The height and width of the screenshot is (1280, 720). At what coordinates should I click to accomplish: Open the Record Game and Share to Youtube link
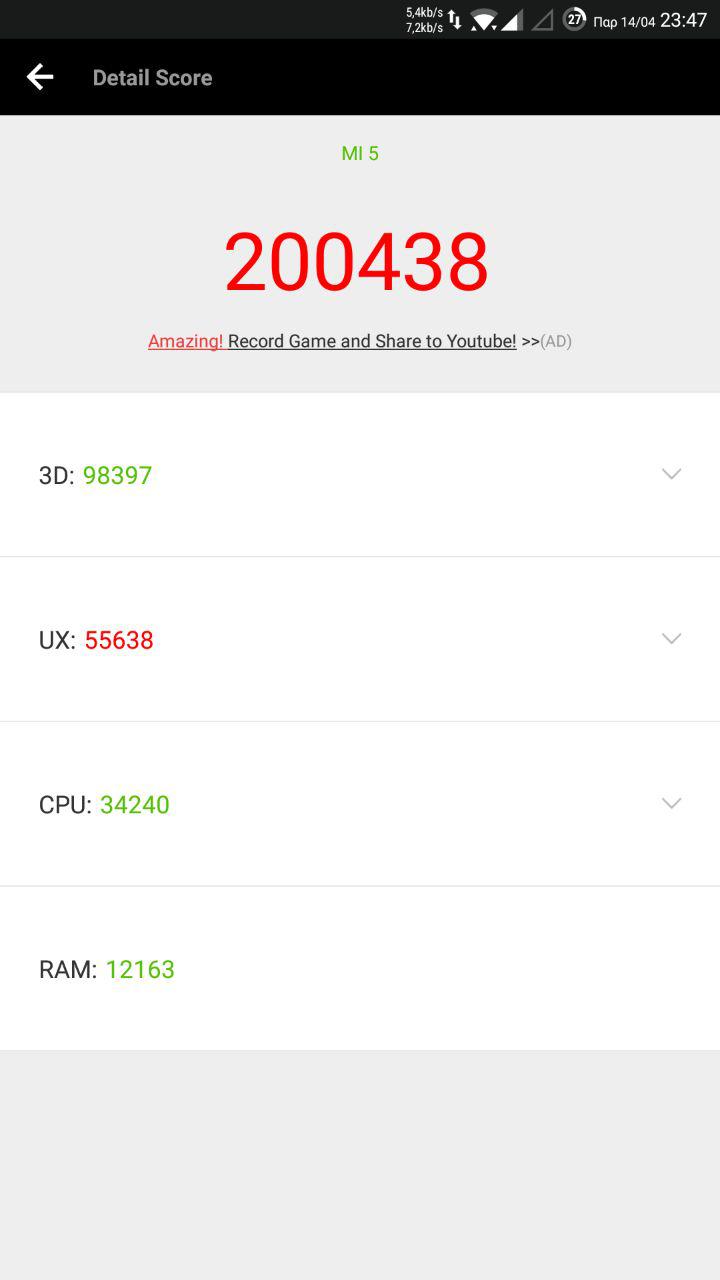point(371,341)
